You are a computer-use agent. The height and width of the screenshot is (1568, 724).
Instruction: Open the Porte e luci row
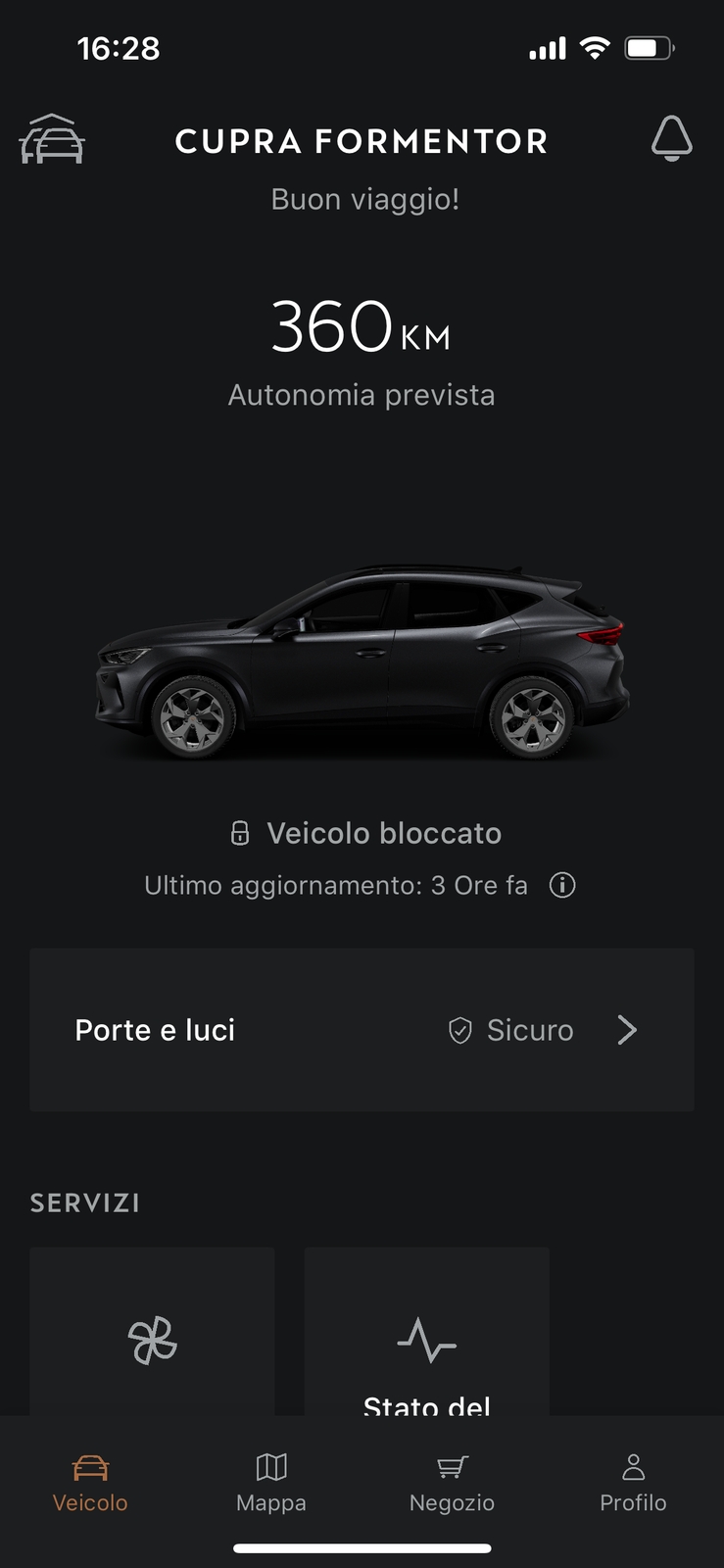[x=362, y=1029]
